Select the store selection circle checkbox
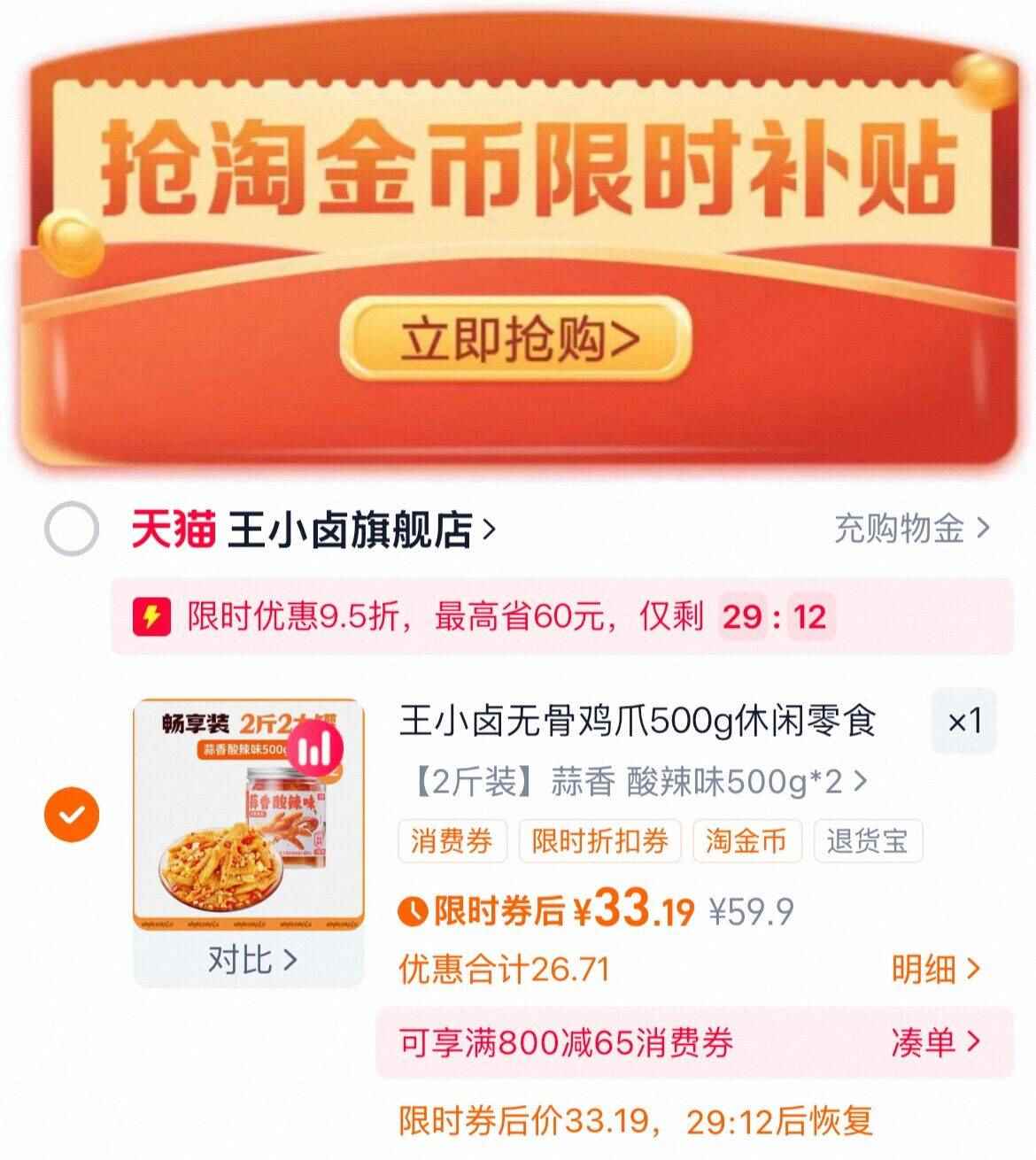This screenshot has height=1160, width=1036. (70, 529)
